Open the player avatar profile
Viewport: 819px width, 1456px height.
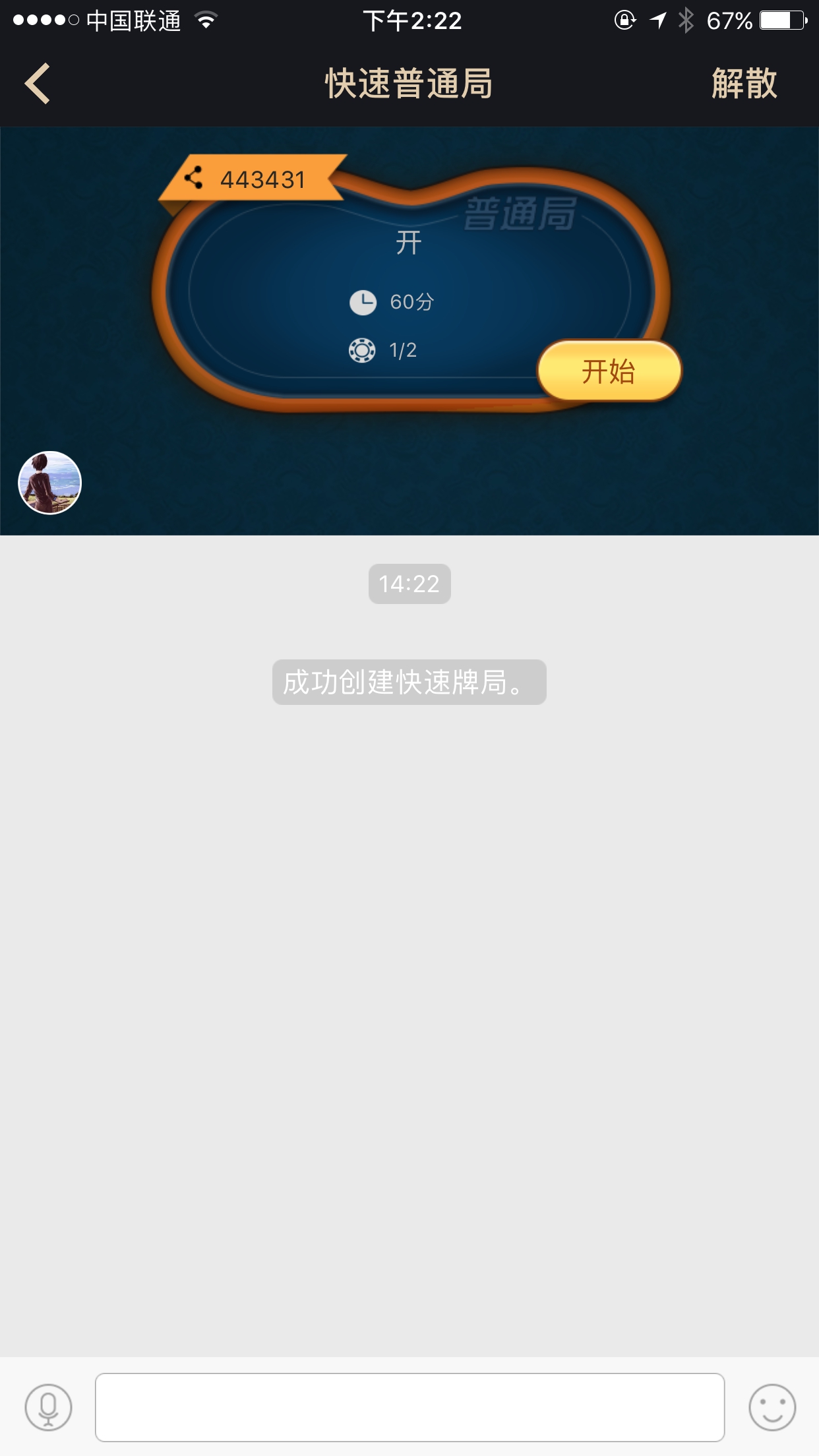coord(49,483)
